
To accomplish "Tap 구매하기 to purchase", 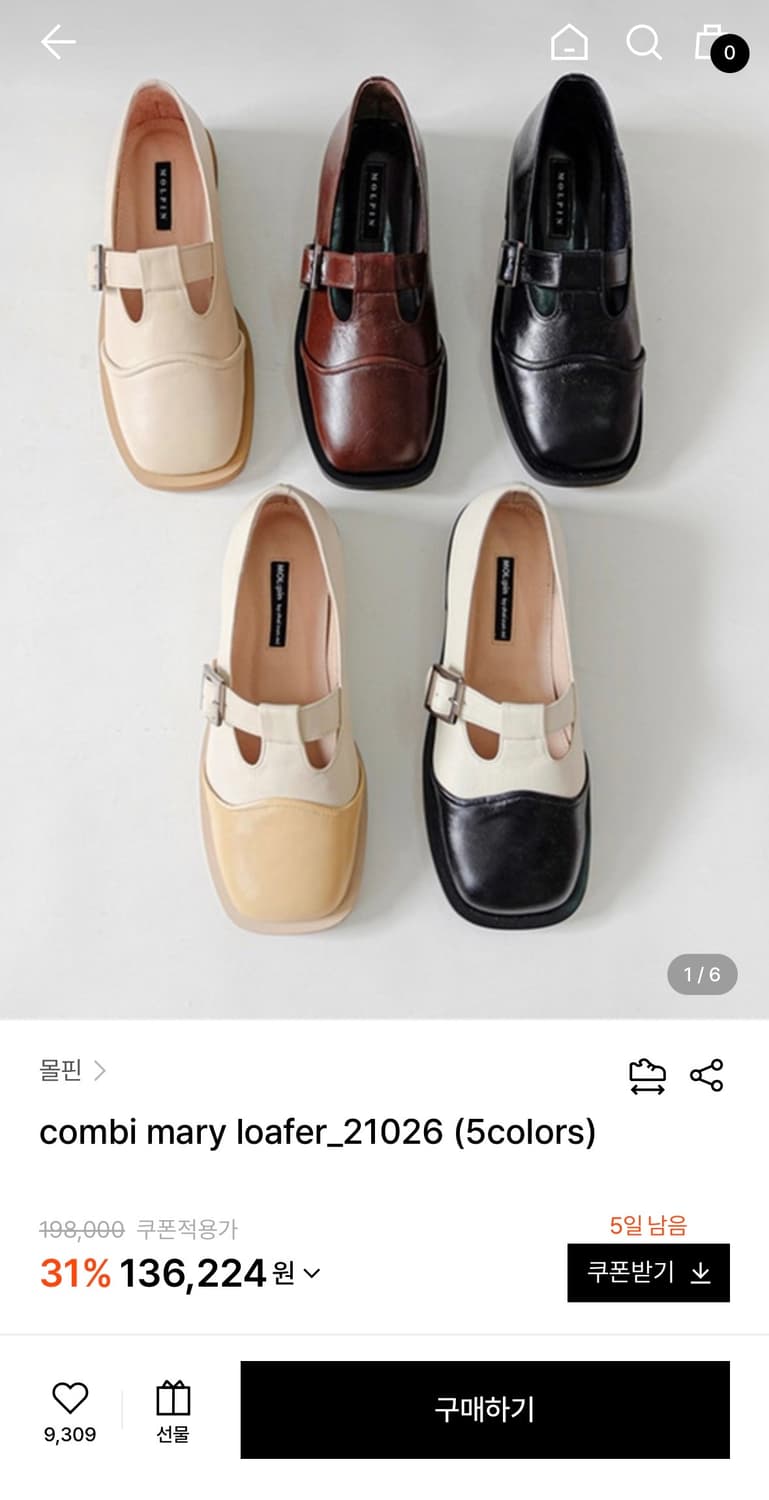I will point(485,1409).
